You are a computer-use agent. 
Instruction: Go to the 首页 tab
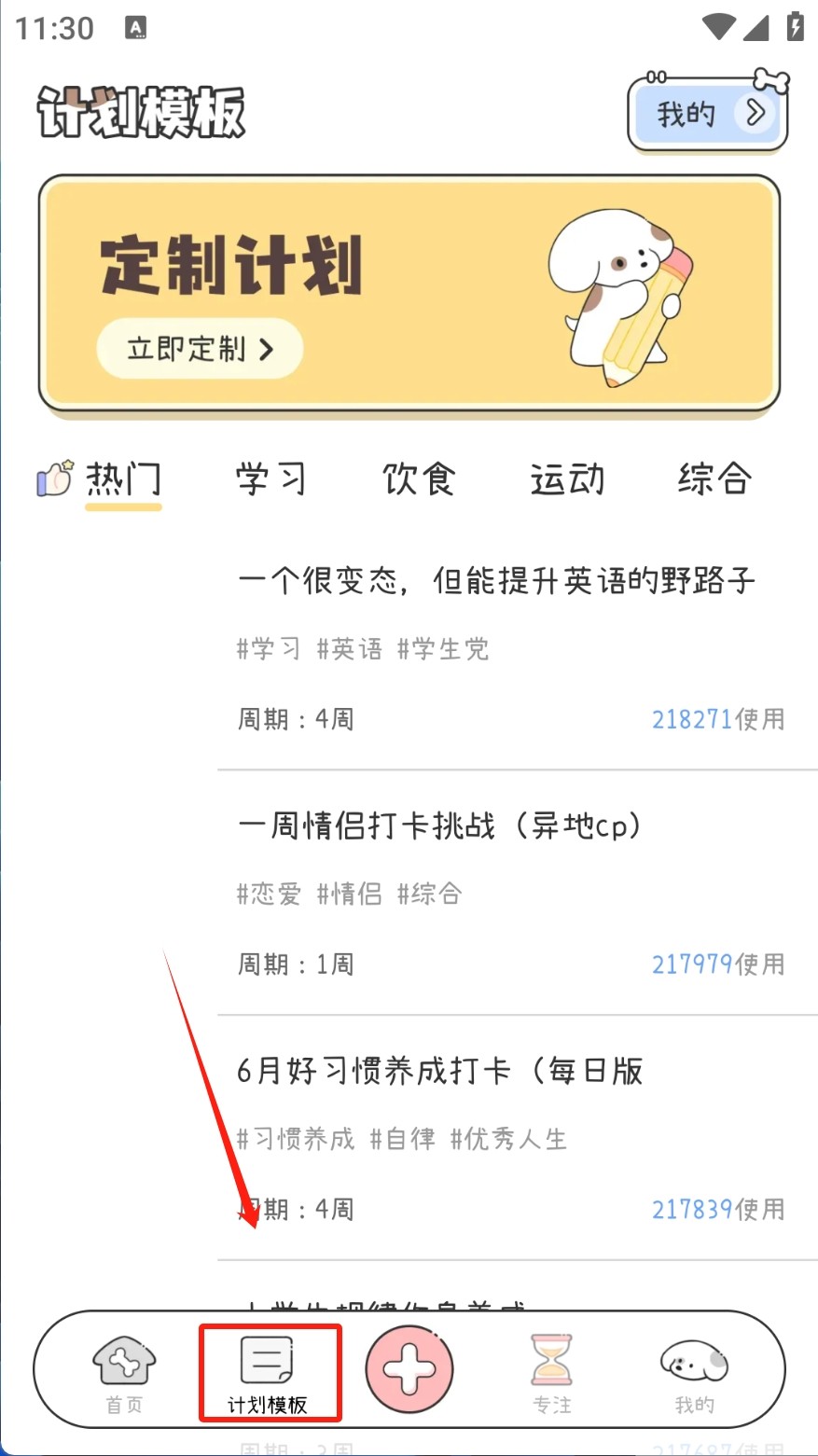click(124, 1372)
